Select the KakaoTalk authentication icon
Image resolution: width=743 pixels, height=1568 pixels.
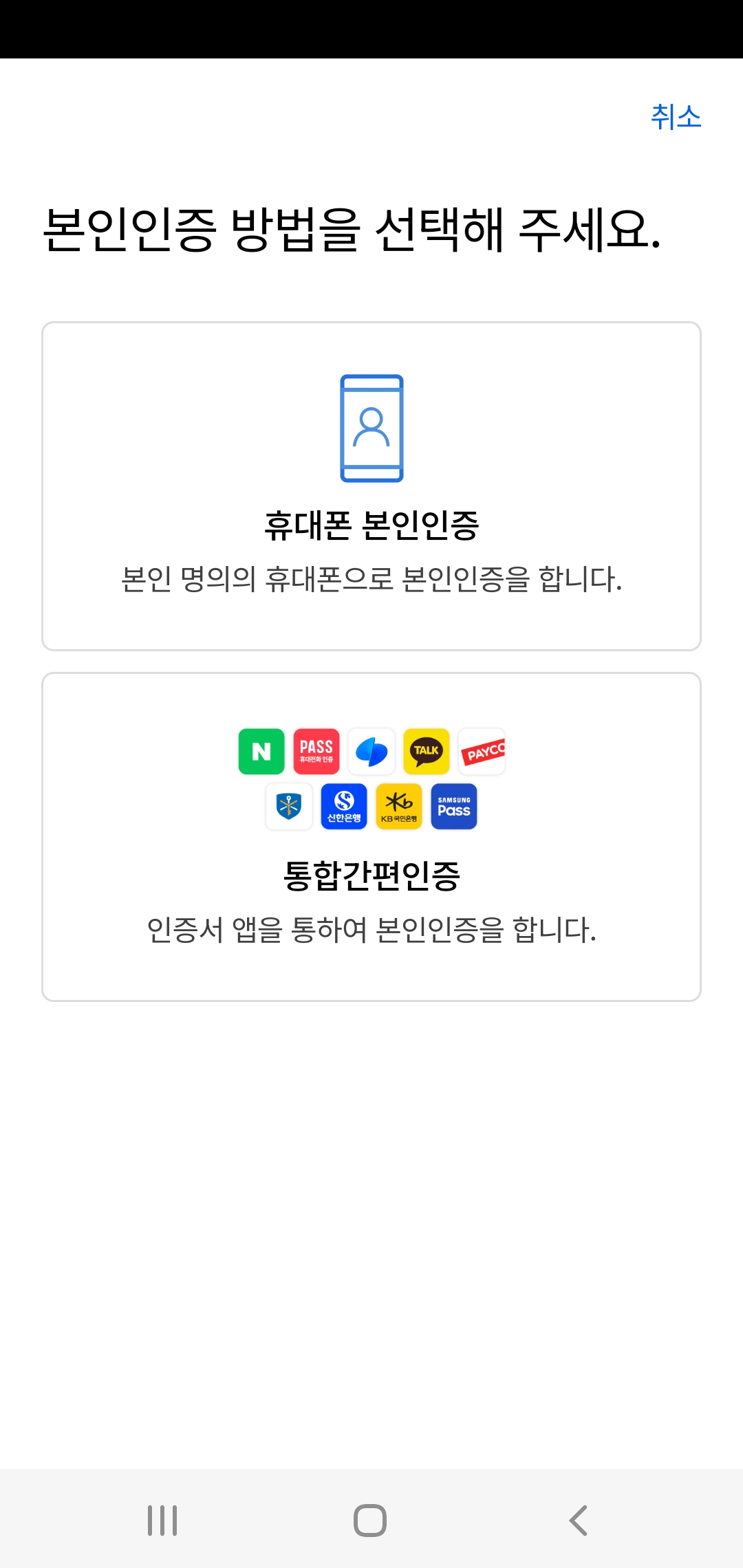(x=427, y=751)
